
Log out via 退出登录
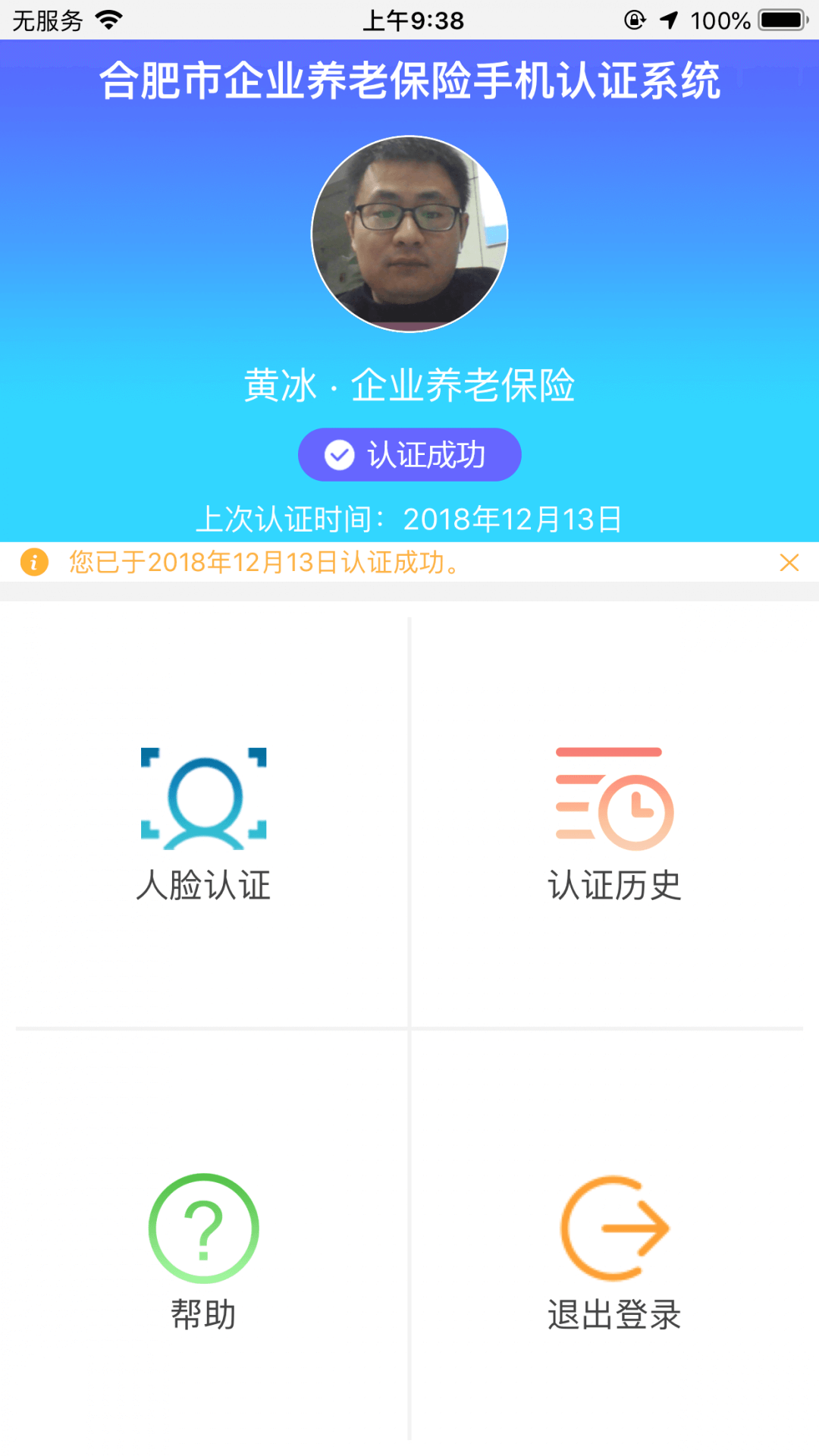click(x=614, y=1250)
